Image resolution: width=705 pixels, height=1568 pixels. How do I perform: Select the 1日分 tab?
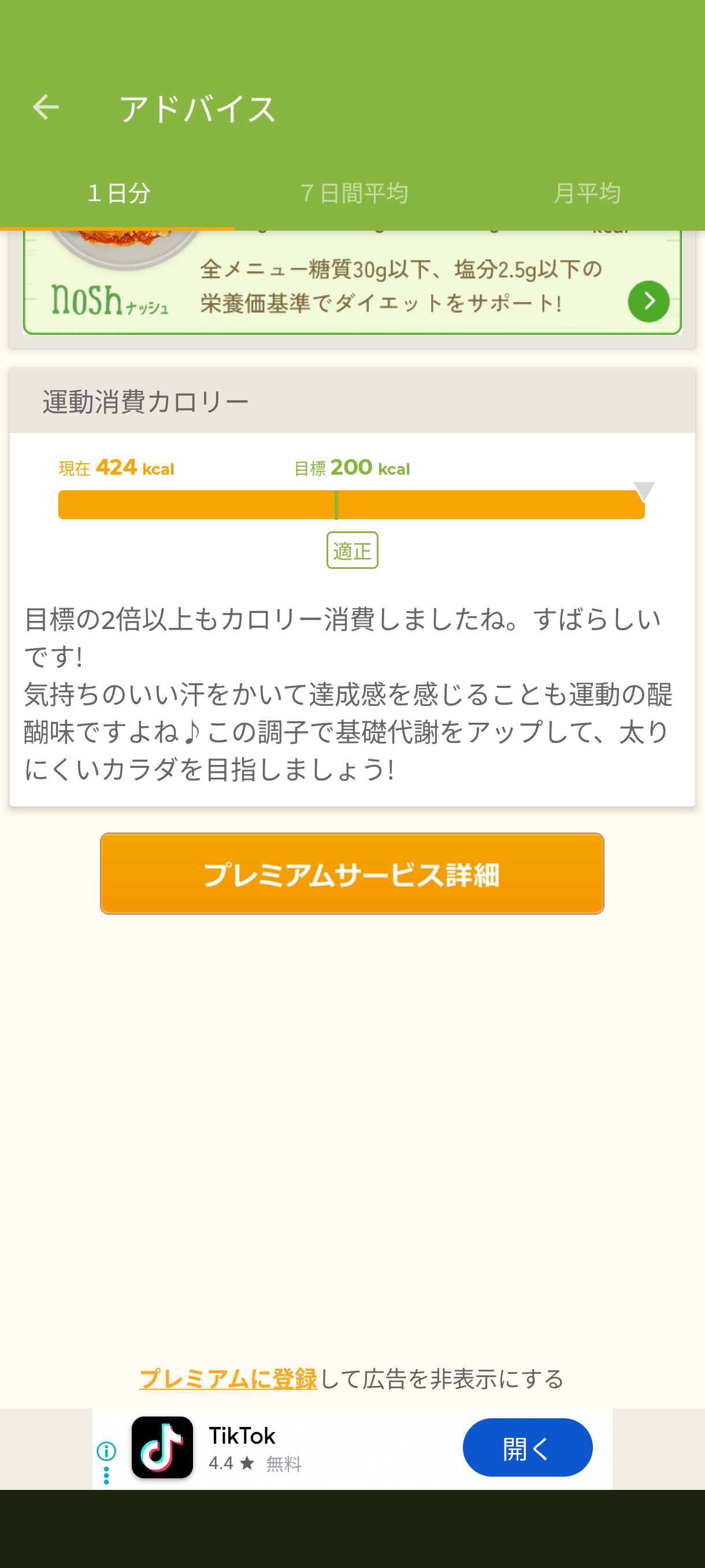[x=117, y=193]
